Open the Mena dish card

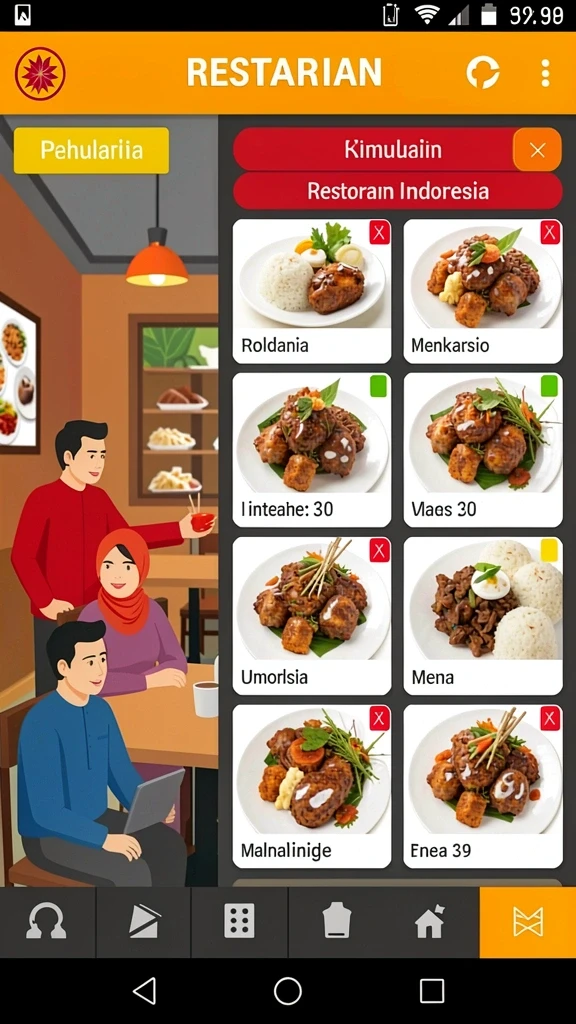tap(483, 616)
